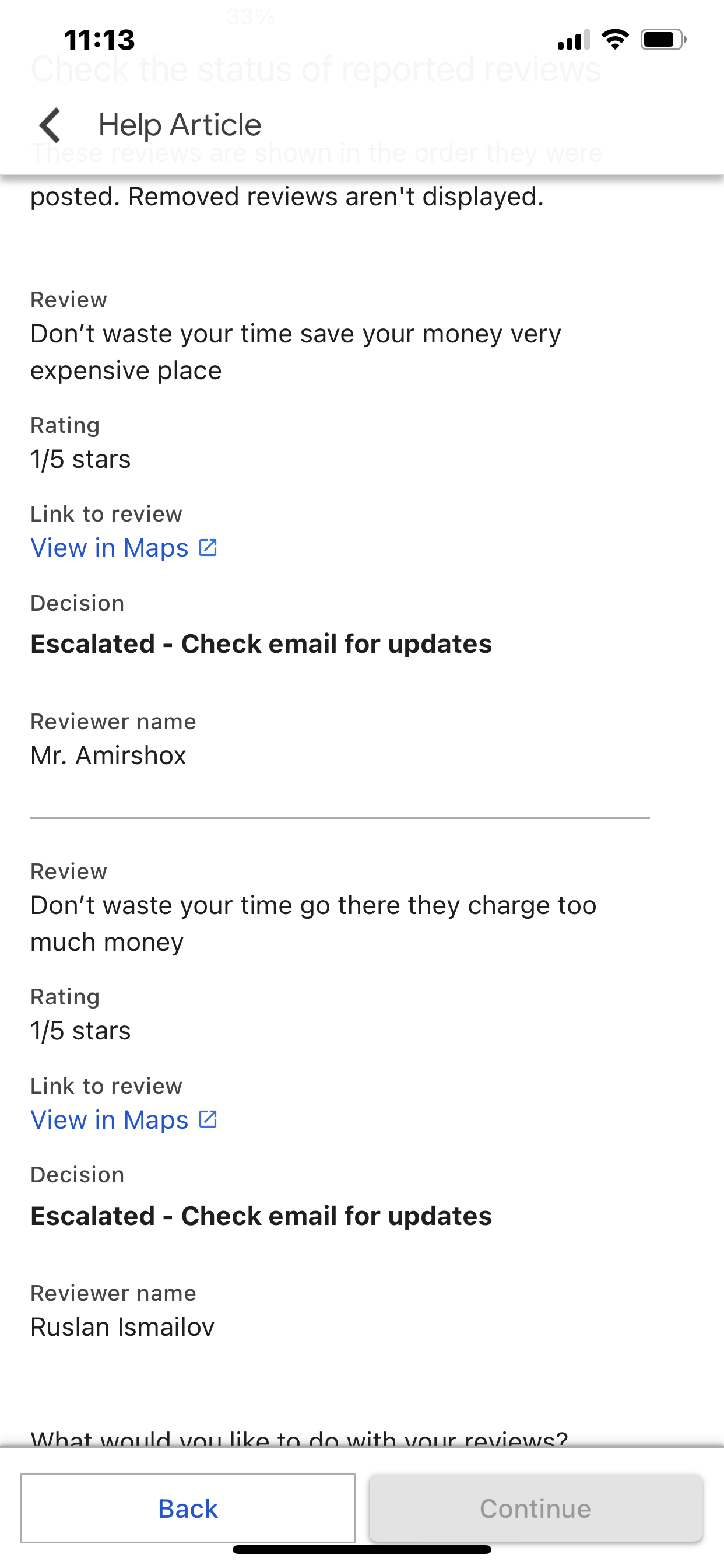
Task: Select reviewer name Mr. Amirshox
Action: point(108,755)
